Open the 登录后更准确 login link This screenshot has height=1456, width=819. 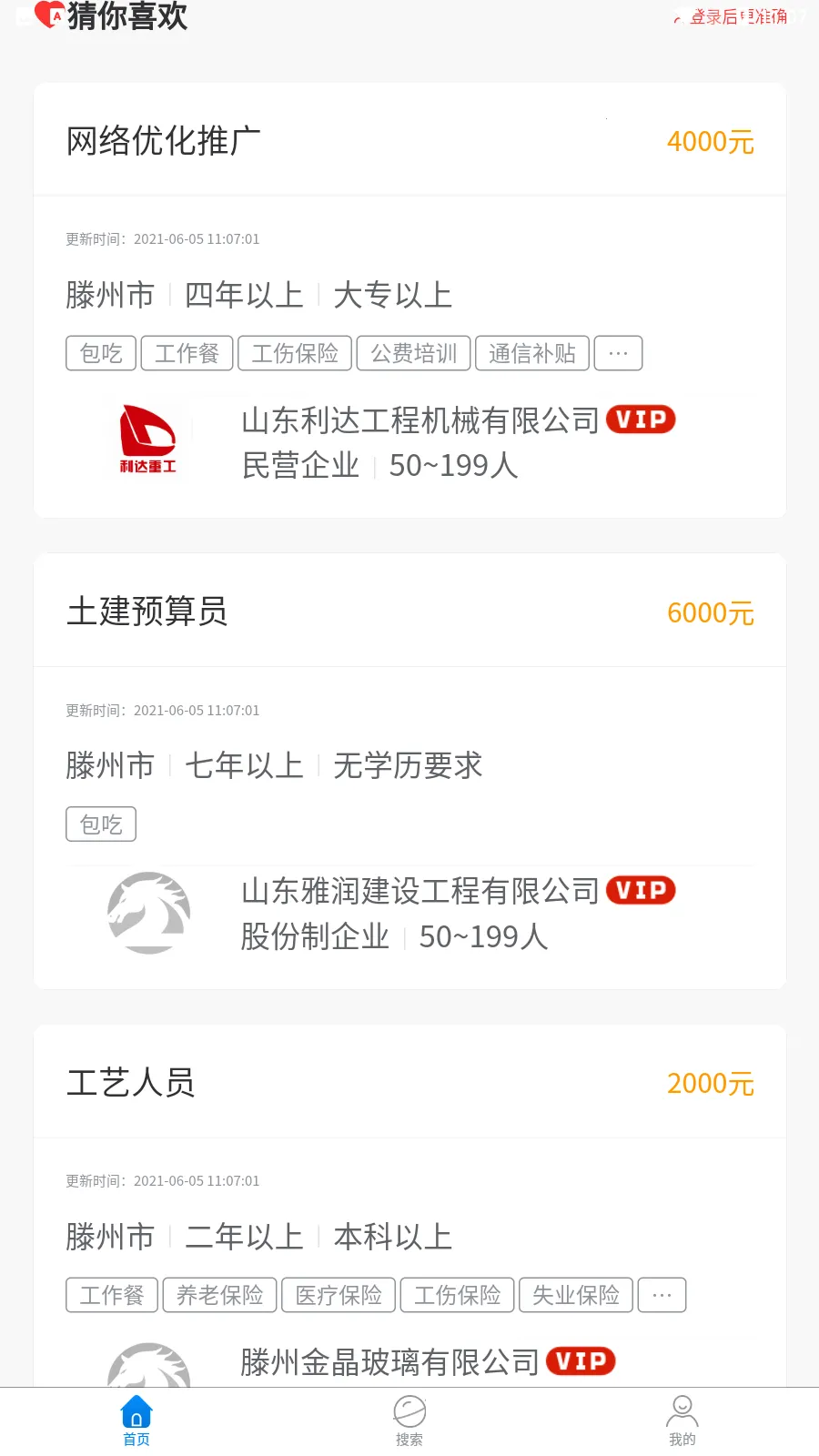tap(737, 16)
